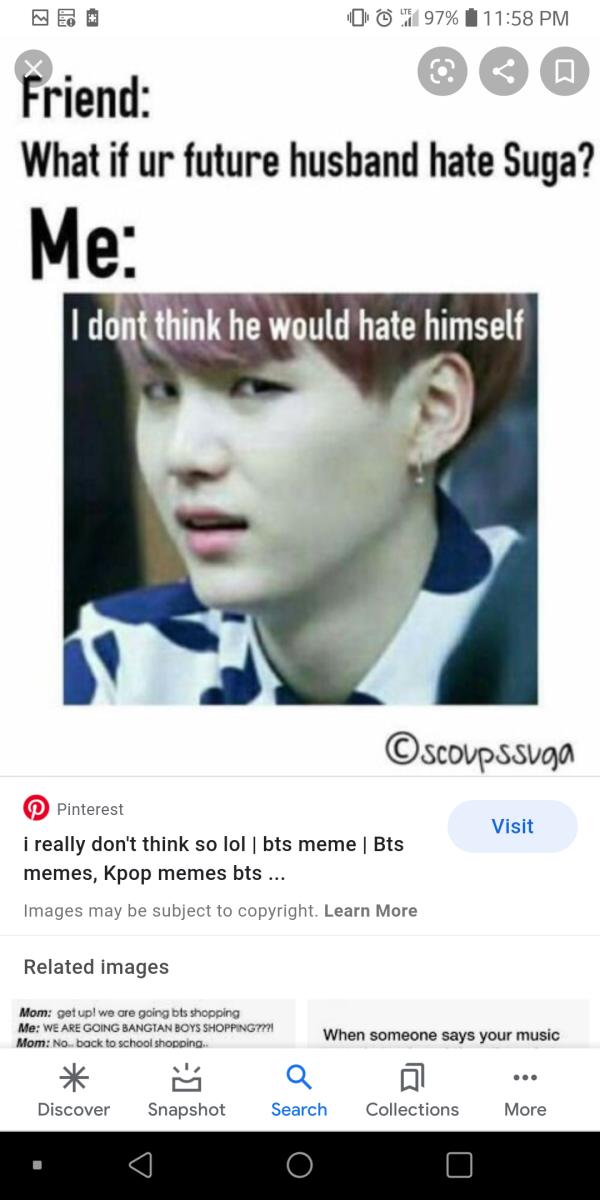
Task: Open the Learn More copyright link
Action: click(x=370, y=910)
